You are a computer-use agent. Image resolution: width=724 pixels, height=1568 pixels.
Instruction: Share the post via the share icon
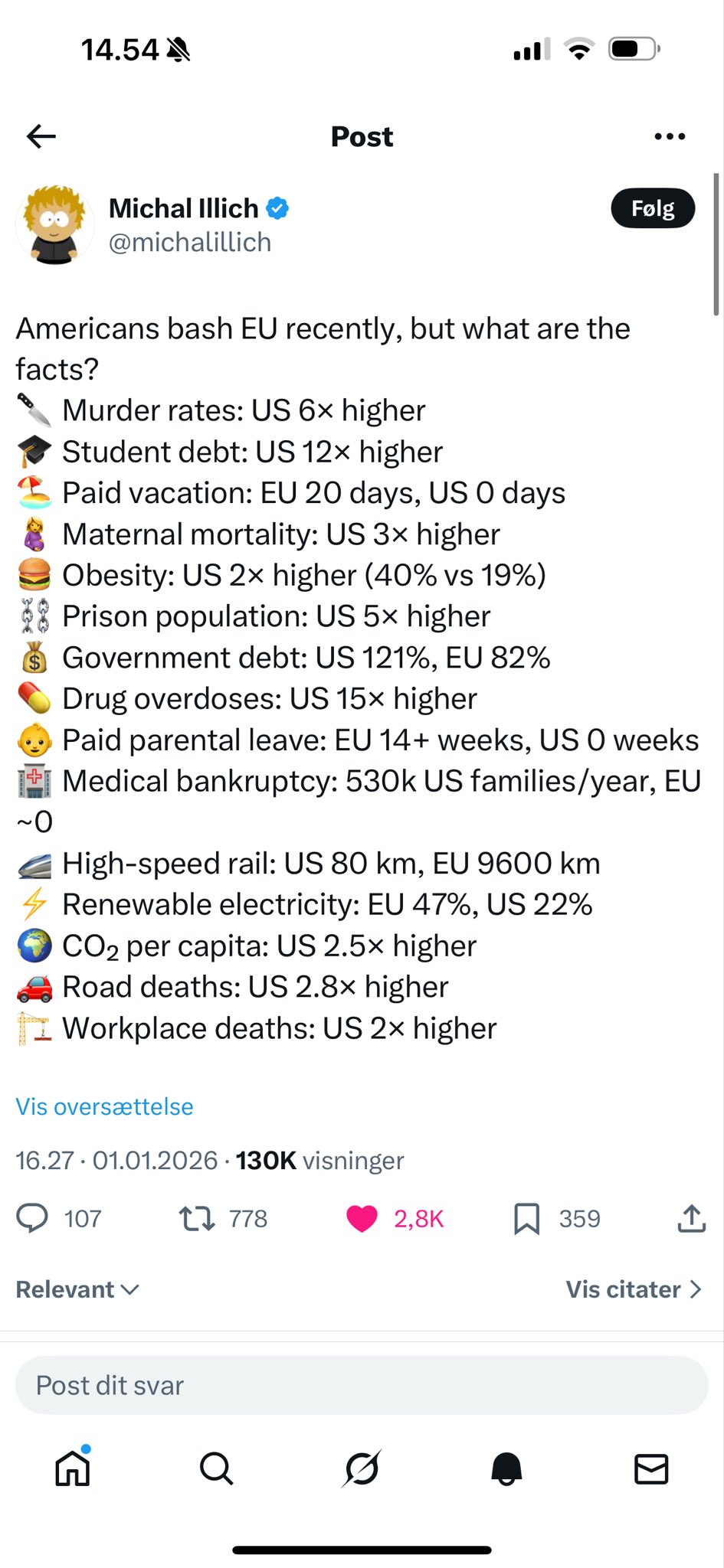[691, 1218]
